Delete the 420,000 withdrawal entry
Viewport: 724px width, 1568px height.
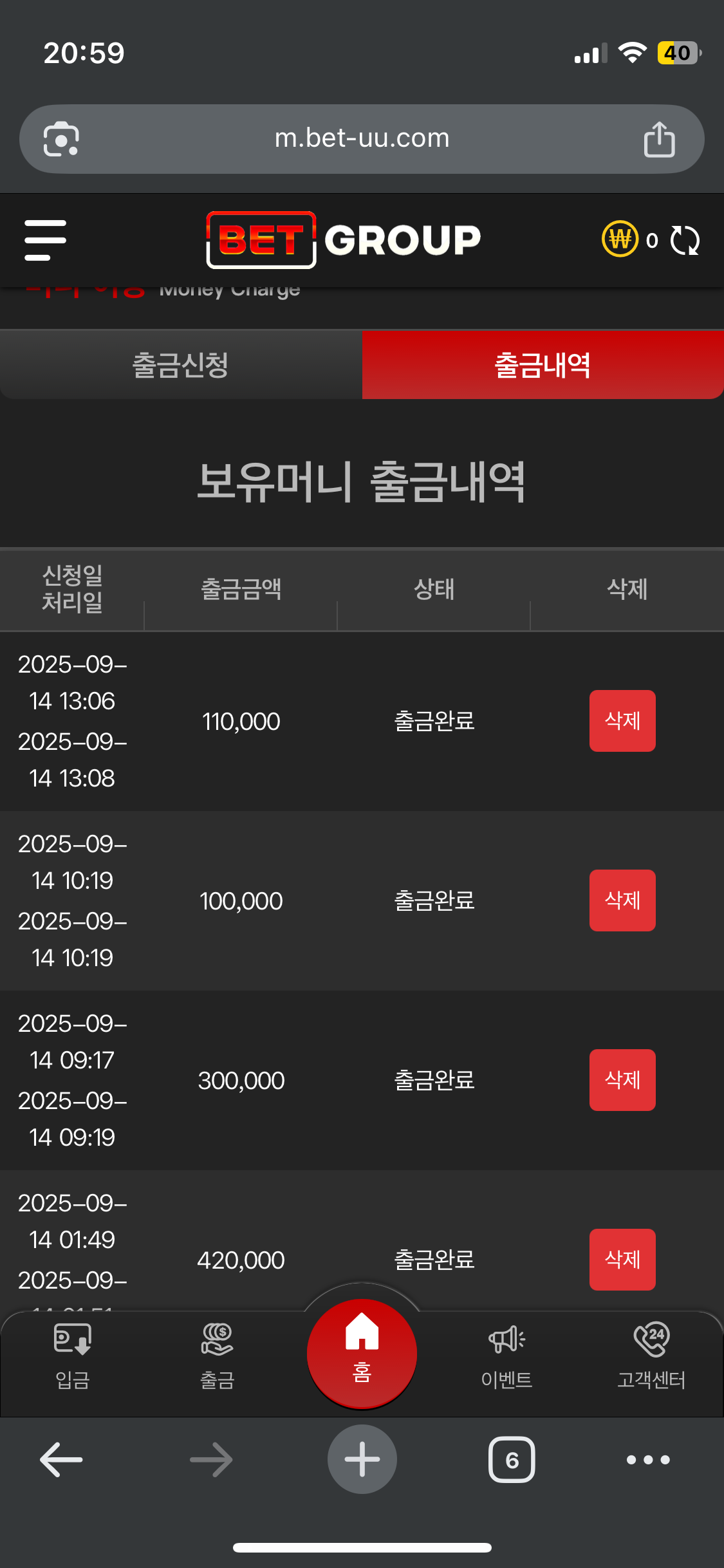(622, 1260)
